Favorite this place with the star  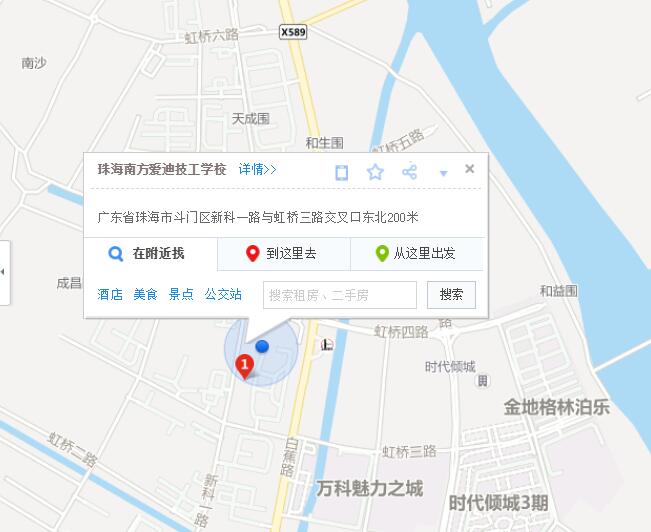pos(375,172)
